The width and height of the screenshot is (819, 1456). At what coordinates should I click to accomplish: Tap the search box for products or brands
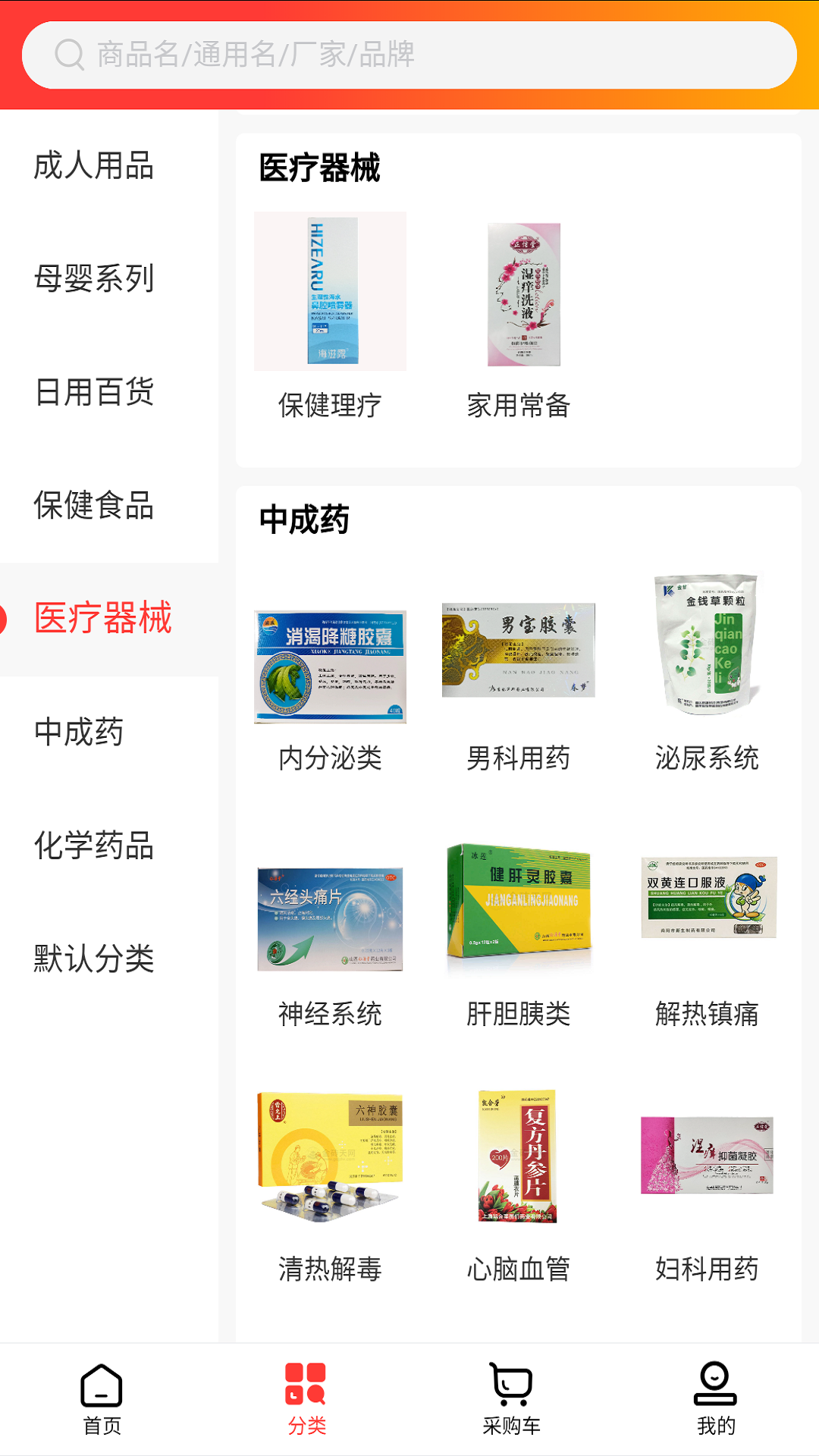[x=409, y=55]
